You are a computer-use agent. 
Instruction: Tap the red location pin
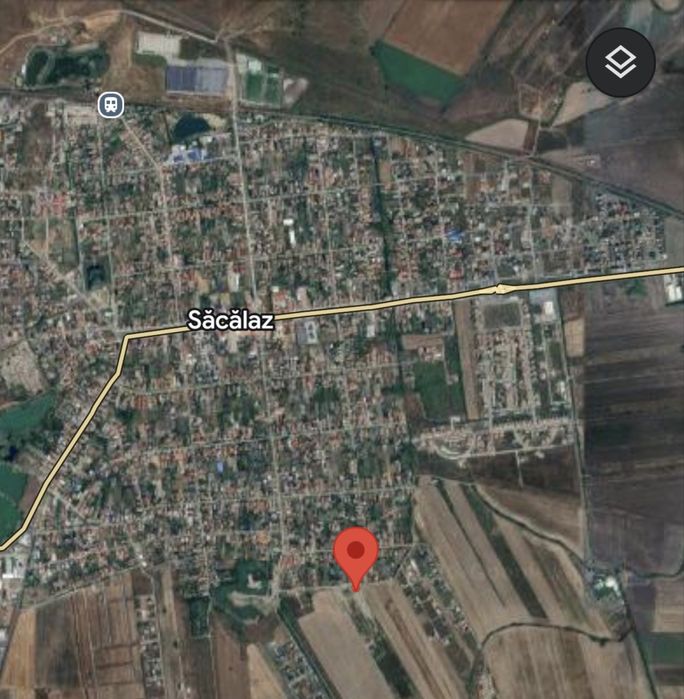click(355, 552)
